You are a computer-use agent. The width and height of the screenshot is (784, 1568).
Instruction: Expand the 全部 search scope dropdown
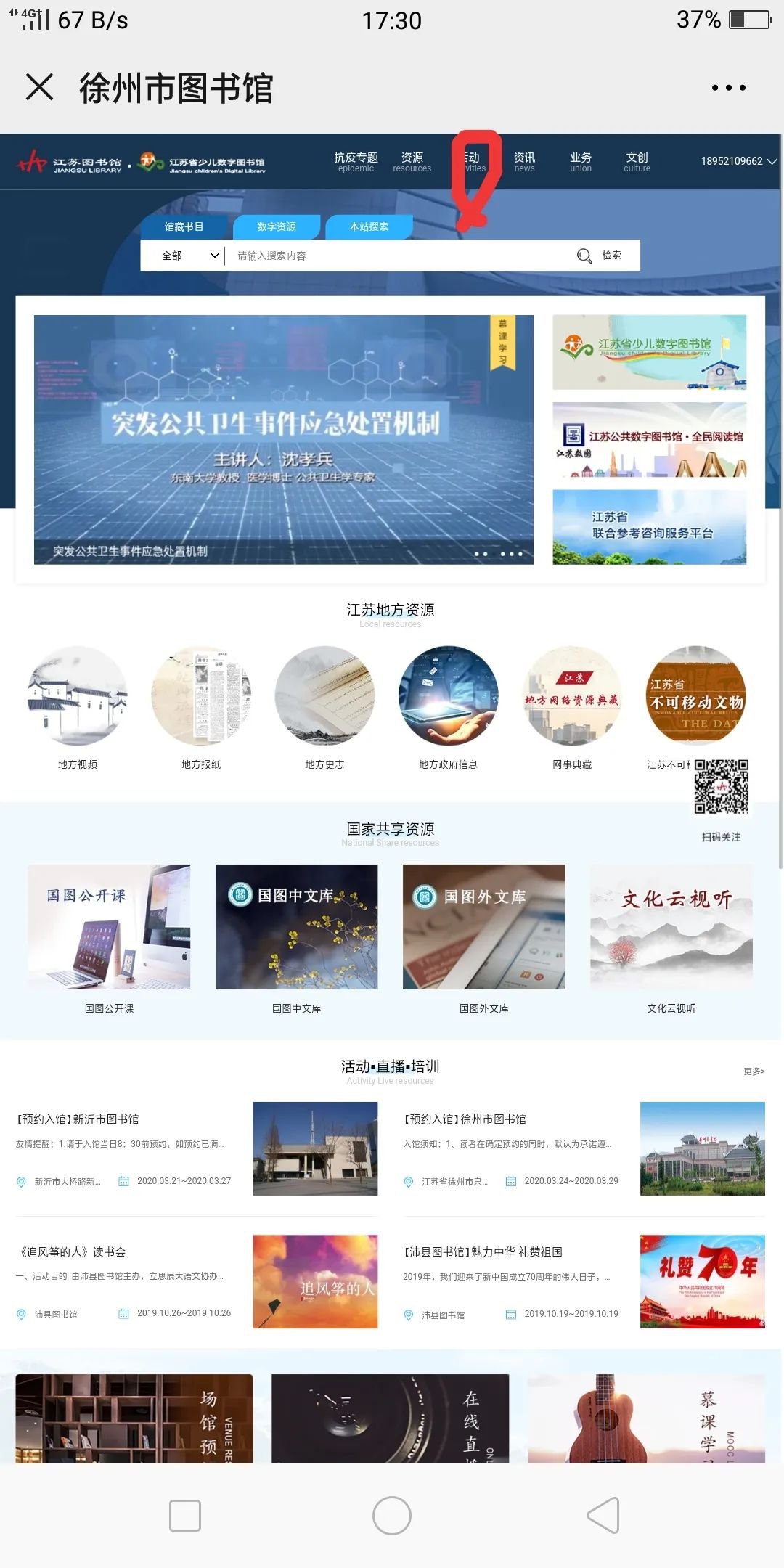(x=189, y=256)
